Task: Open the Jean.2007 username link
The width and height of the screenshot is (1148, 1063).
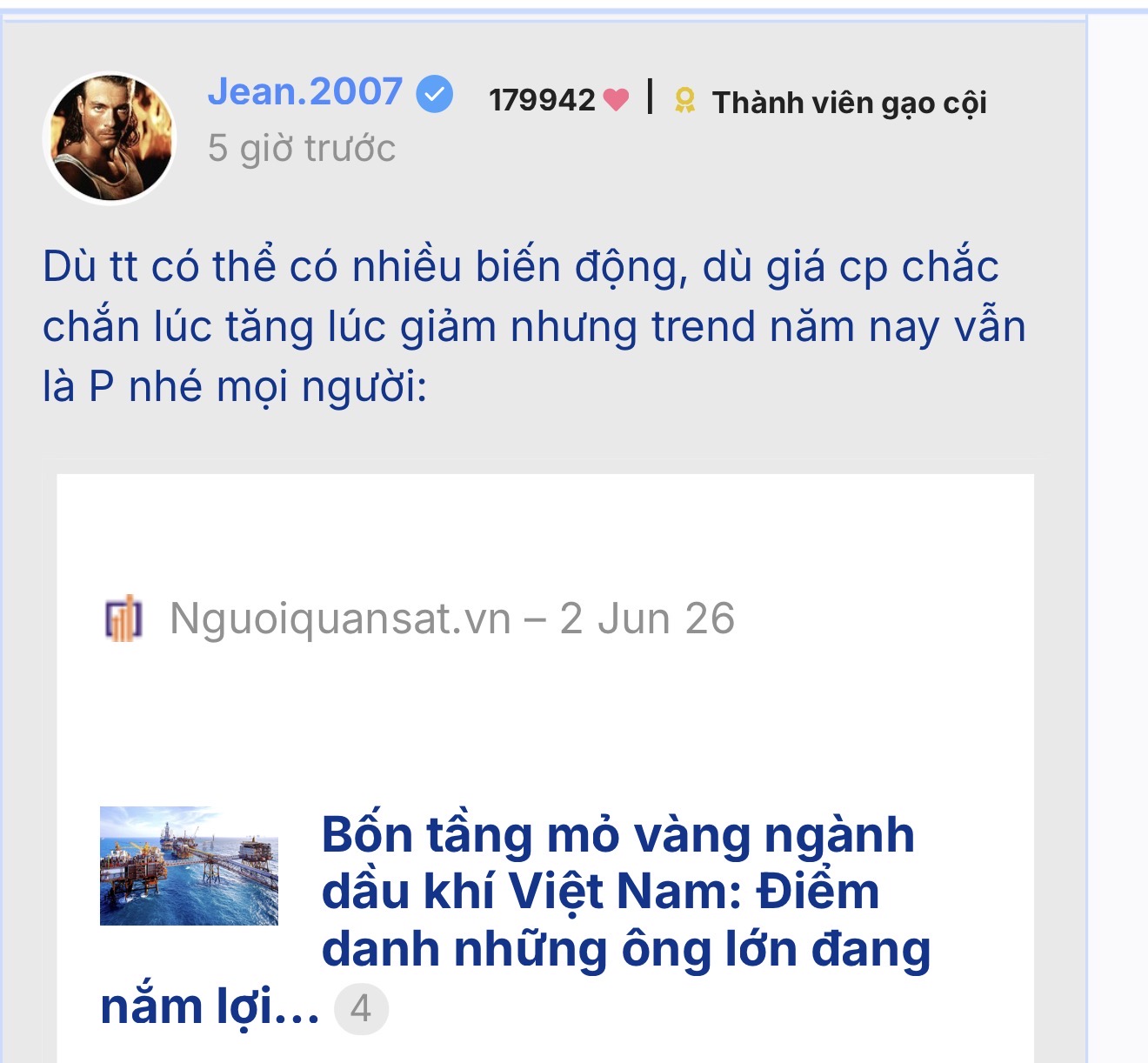Action: [304, 92]
